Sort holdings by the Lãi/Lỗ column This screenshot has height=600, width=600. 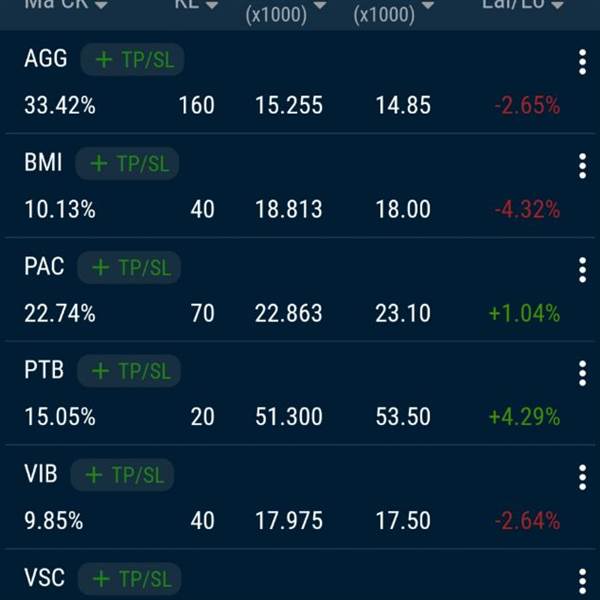click(520, 5)
